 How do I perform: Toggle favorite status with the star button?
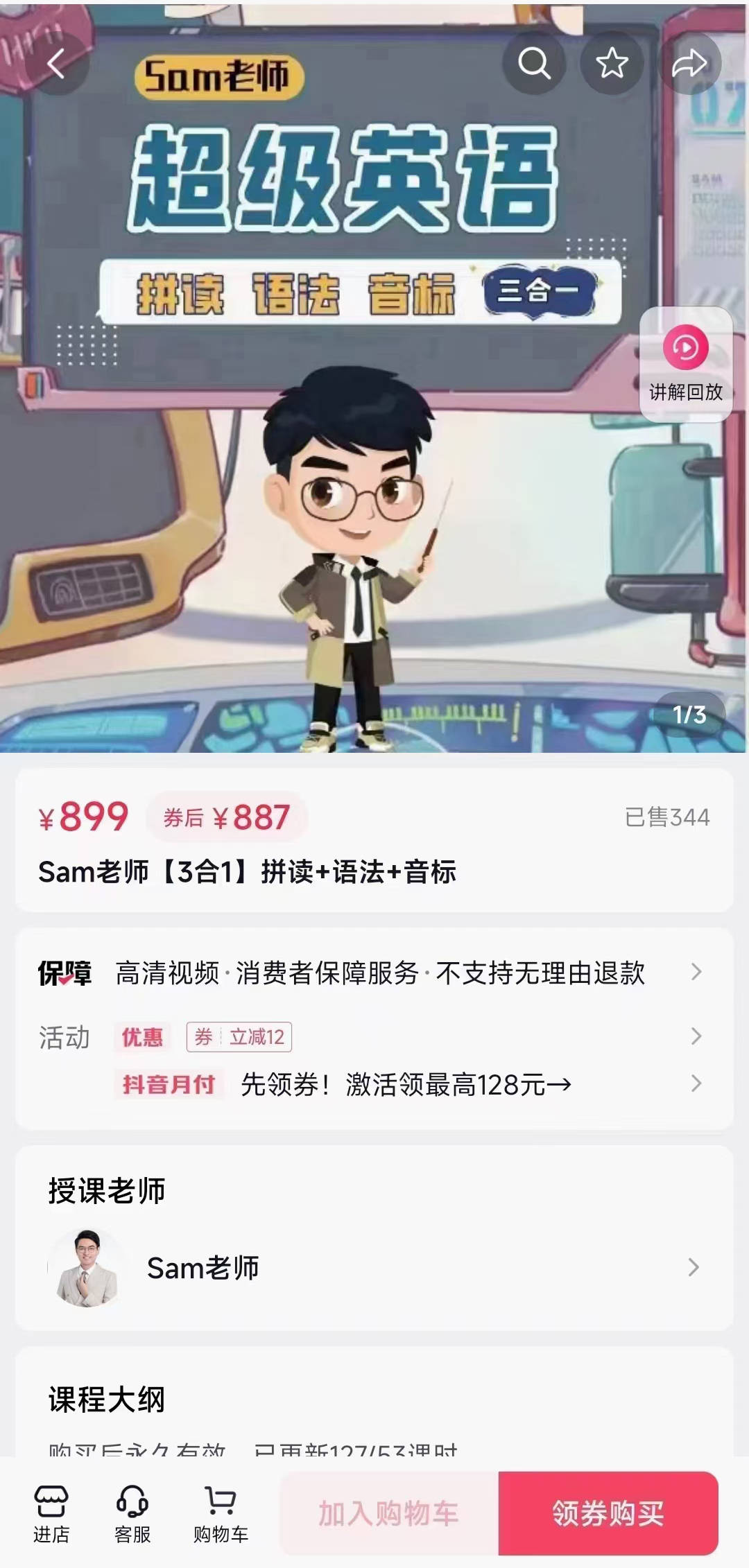[610, 65]
